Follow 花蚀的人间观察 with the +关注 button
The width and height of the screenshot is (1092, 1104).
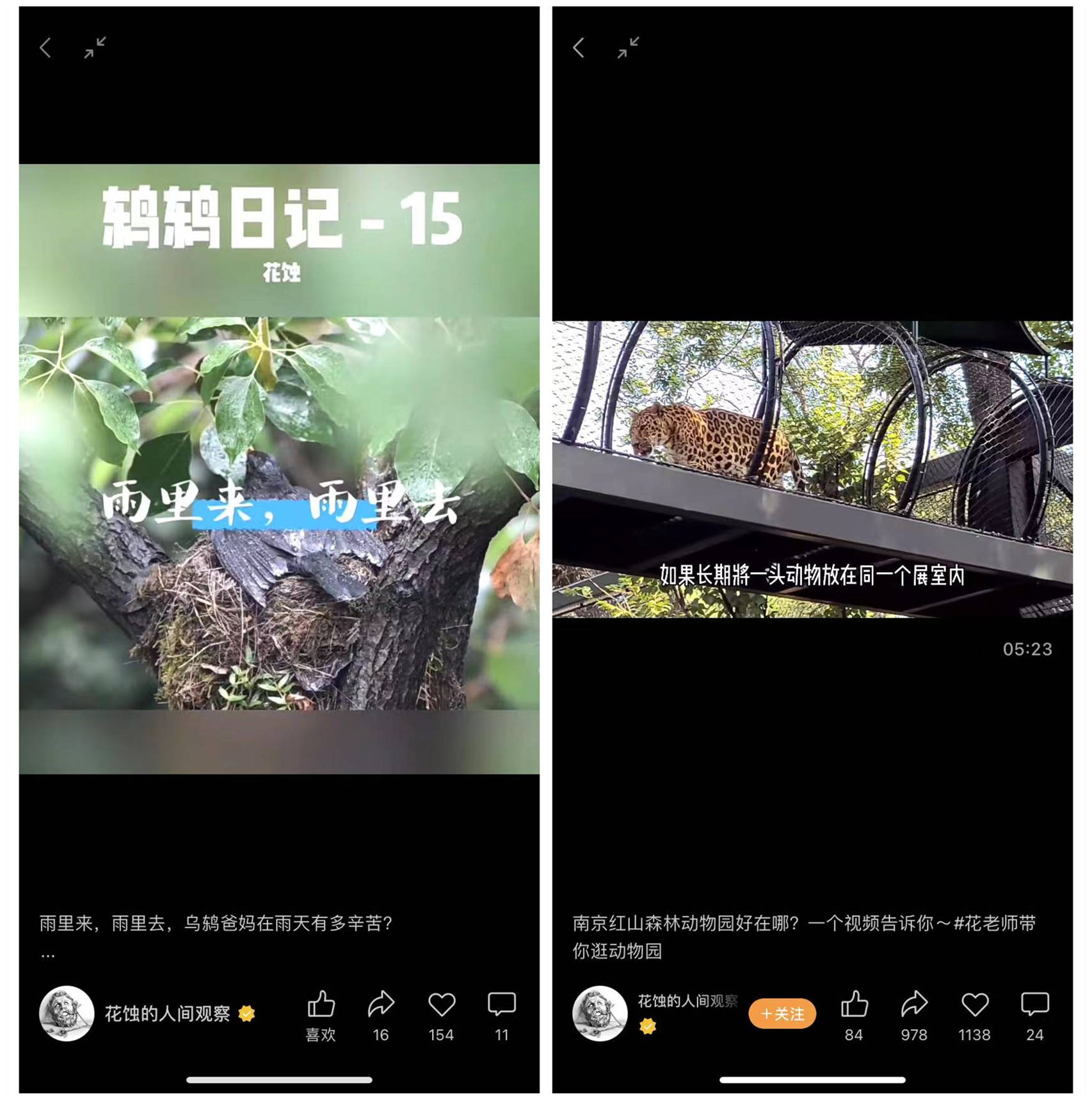[782, 1013]
